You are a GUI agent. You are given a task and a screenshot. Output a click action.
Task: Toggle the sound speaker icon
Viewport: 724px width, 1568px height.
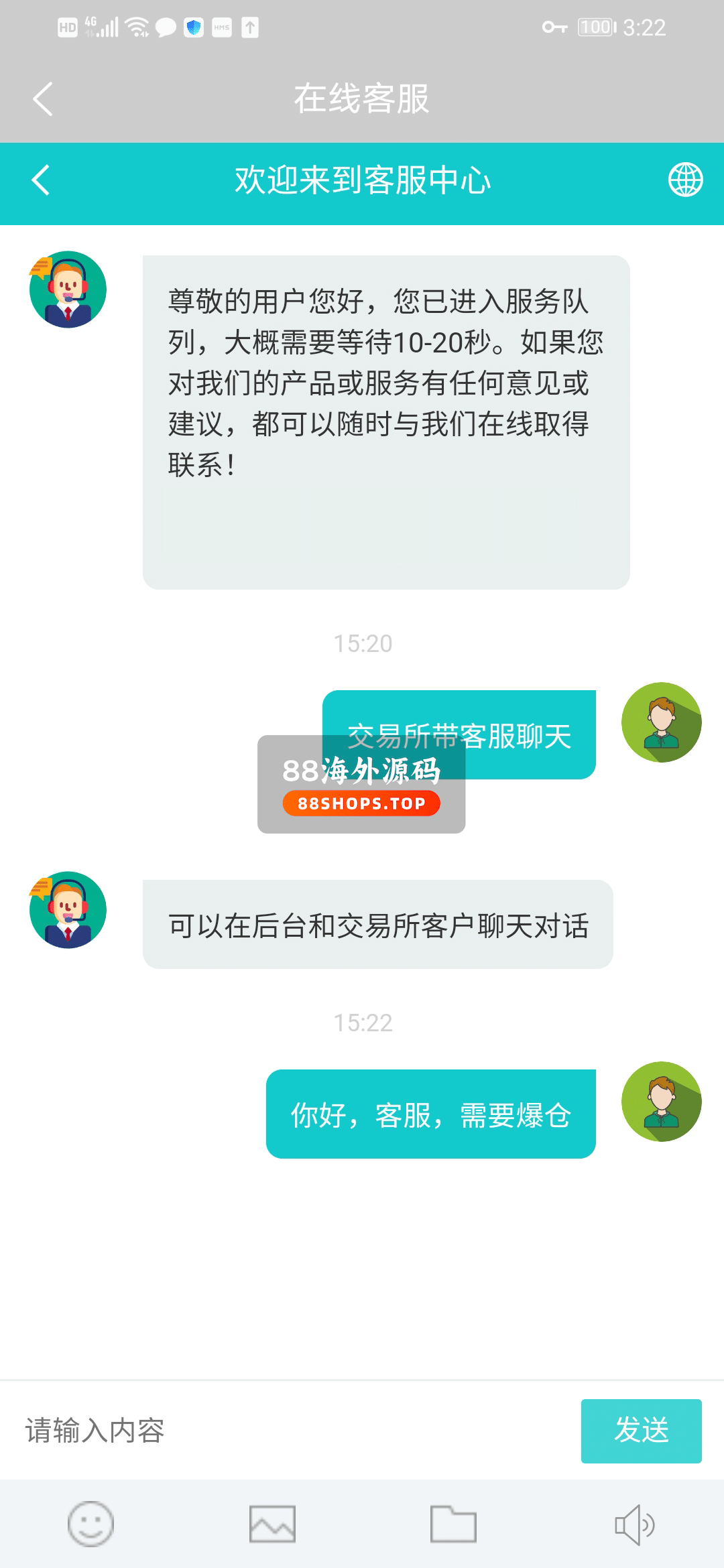point(634,1524)
